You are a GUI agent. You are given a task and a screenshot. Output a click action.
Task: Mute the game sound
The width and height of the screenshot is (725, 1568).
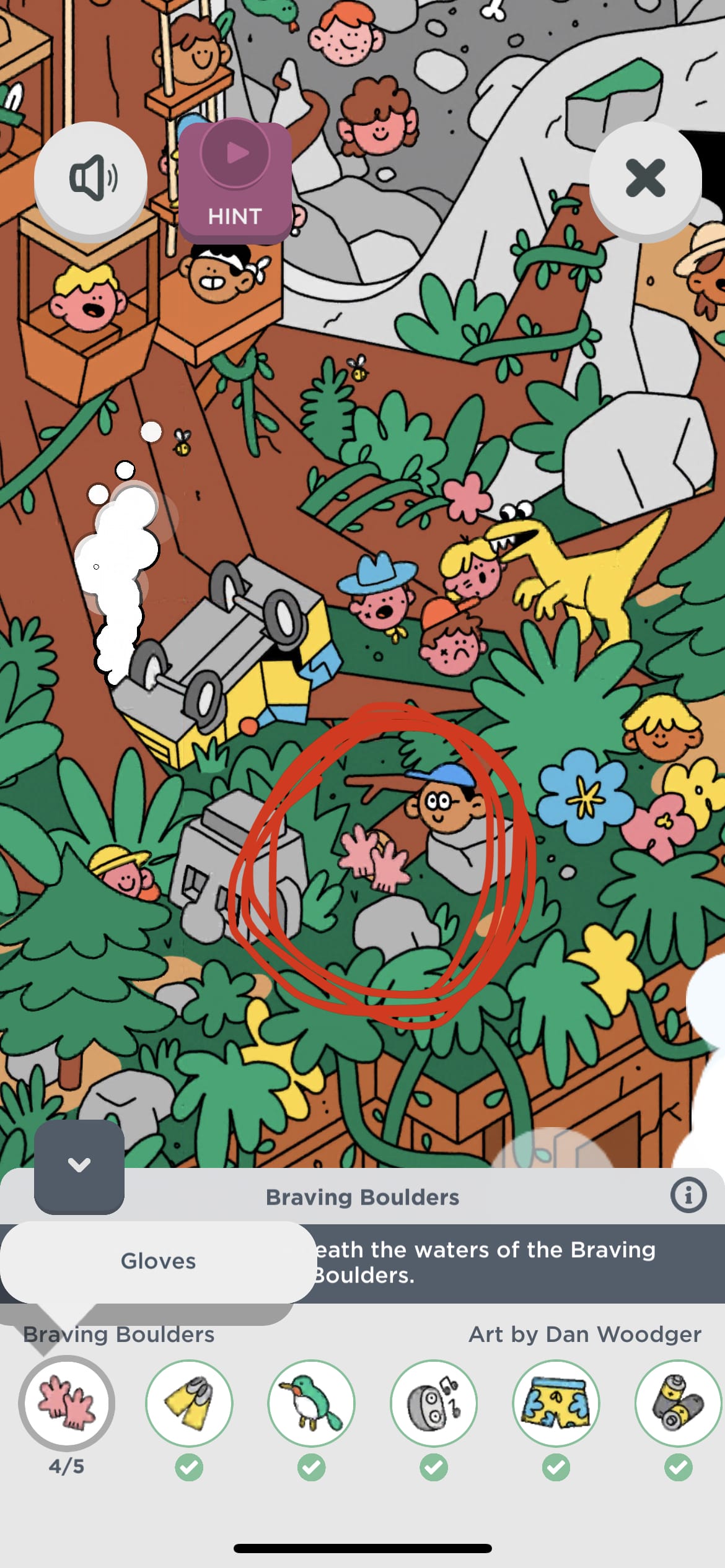pyautogui.click(x=90, y=178)
